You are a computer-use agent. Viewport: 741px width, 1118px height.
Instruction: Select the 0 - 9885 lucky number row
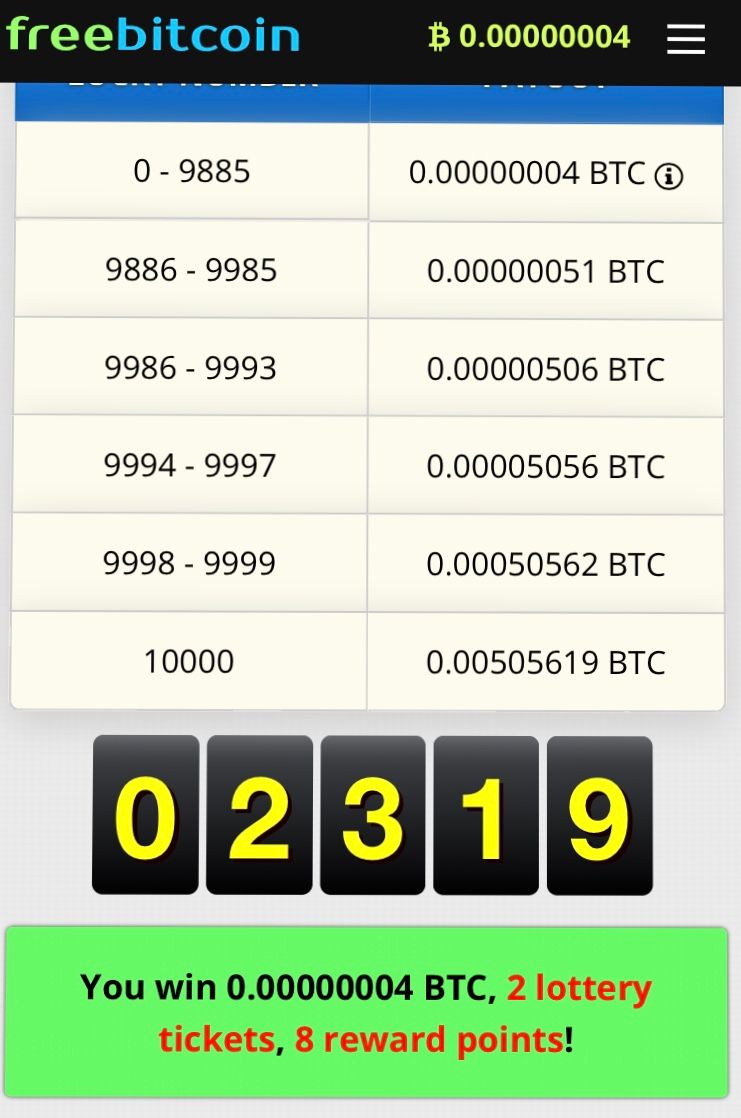point(190,171)
